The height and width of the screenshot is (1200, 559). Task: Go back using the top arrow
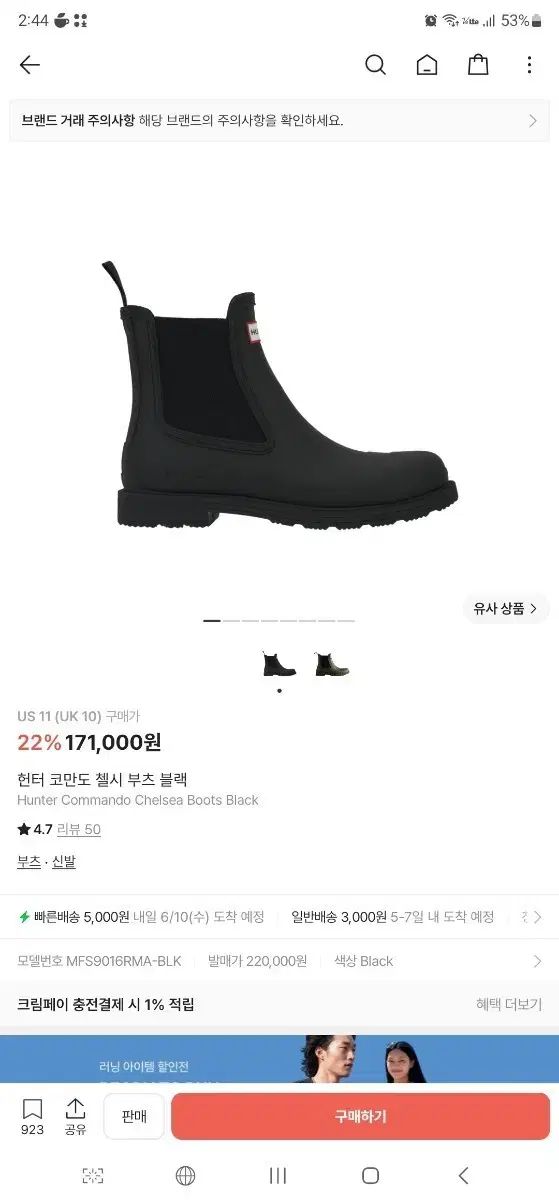click(29, 65)
